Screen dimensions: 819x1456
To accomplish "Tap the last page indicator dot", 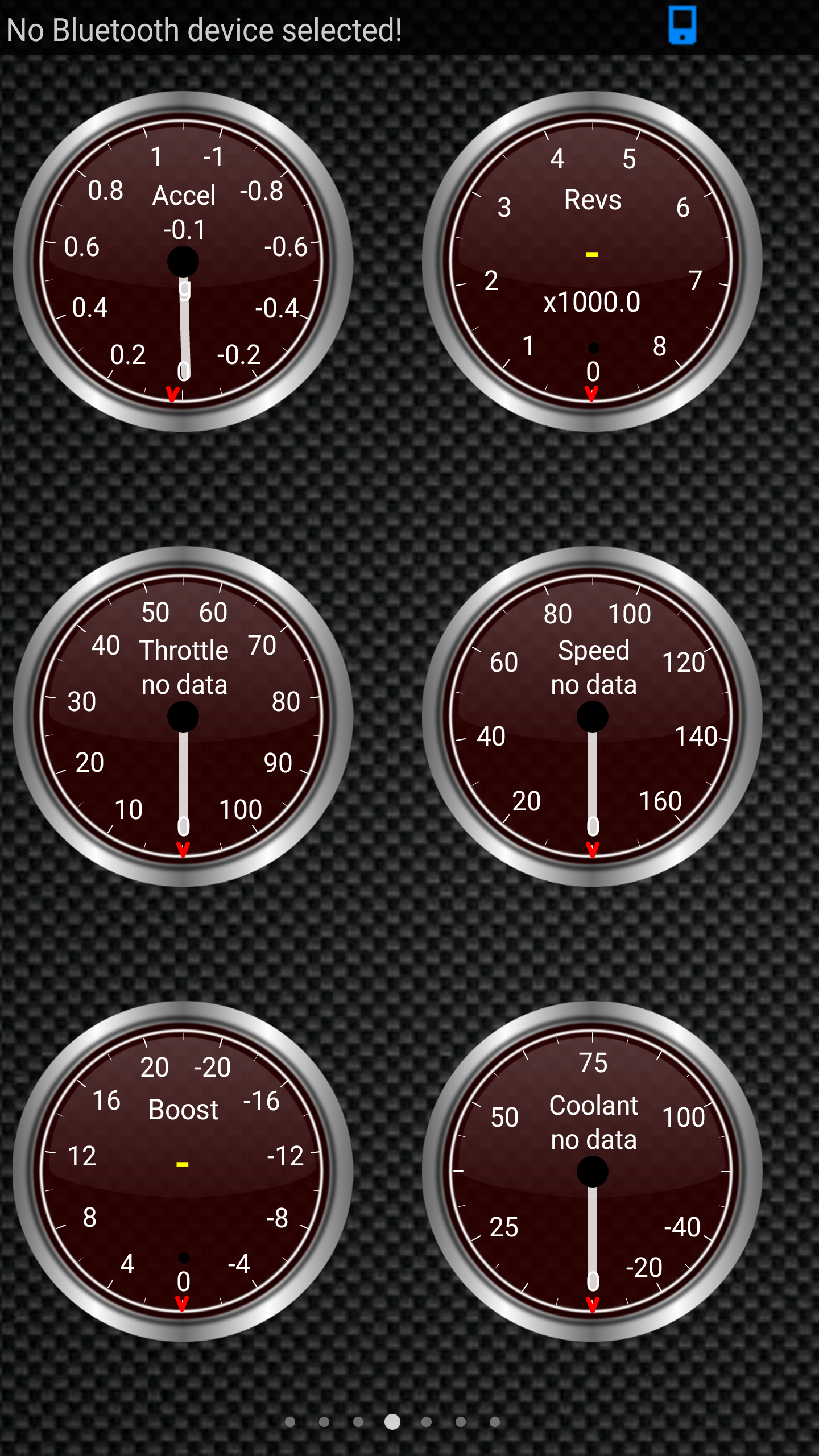I will coord(495,1422).
